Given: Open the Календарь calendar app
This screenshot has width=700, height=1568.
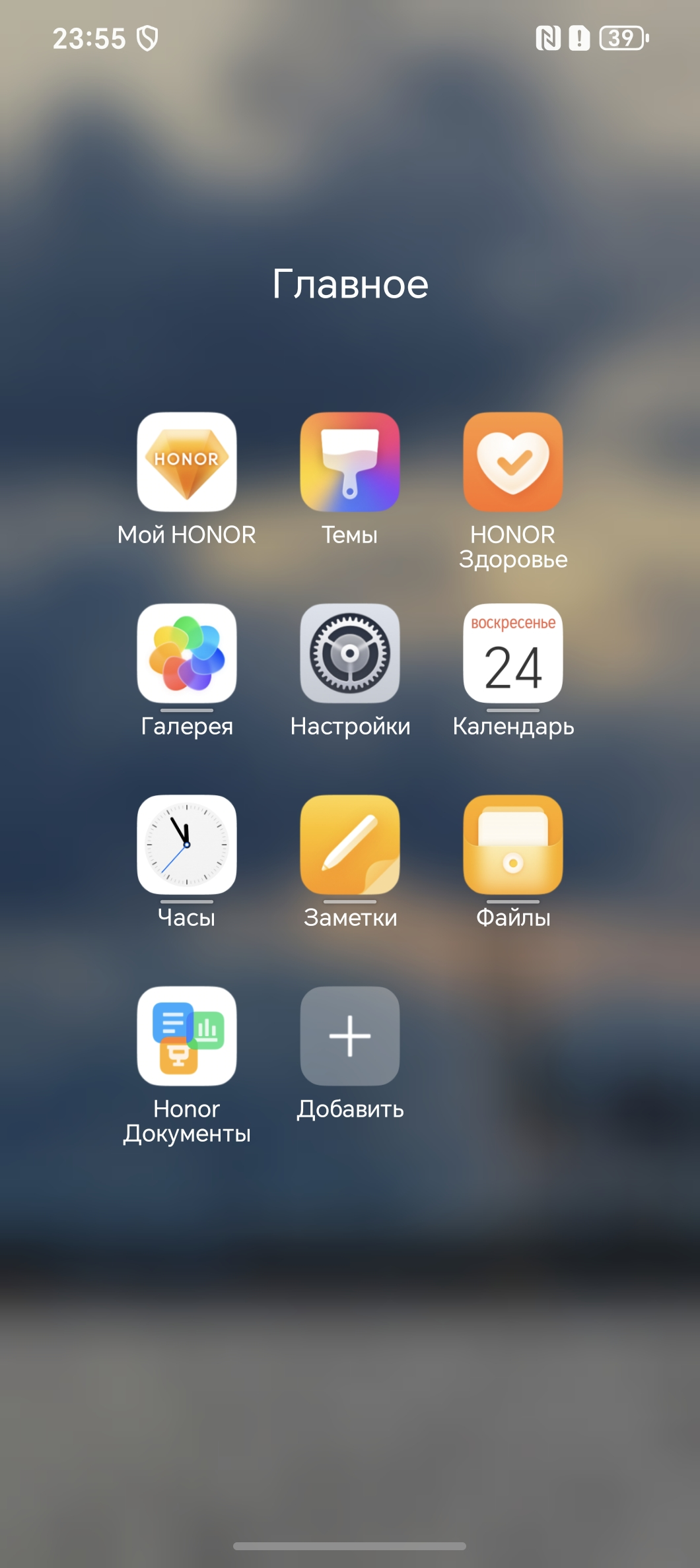Looking at the screenshot, I should point(513,653).
